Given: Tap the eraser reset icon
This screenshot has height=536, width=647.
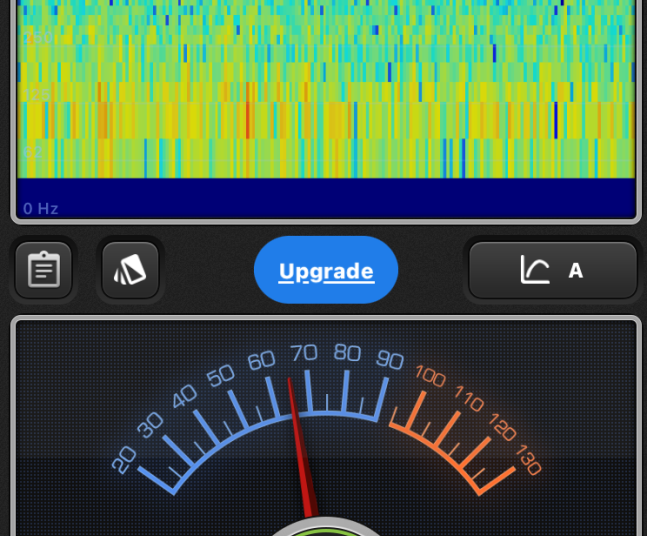Looking at the screenshot, I should 130,270.
